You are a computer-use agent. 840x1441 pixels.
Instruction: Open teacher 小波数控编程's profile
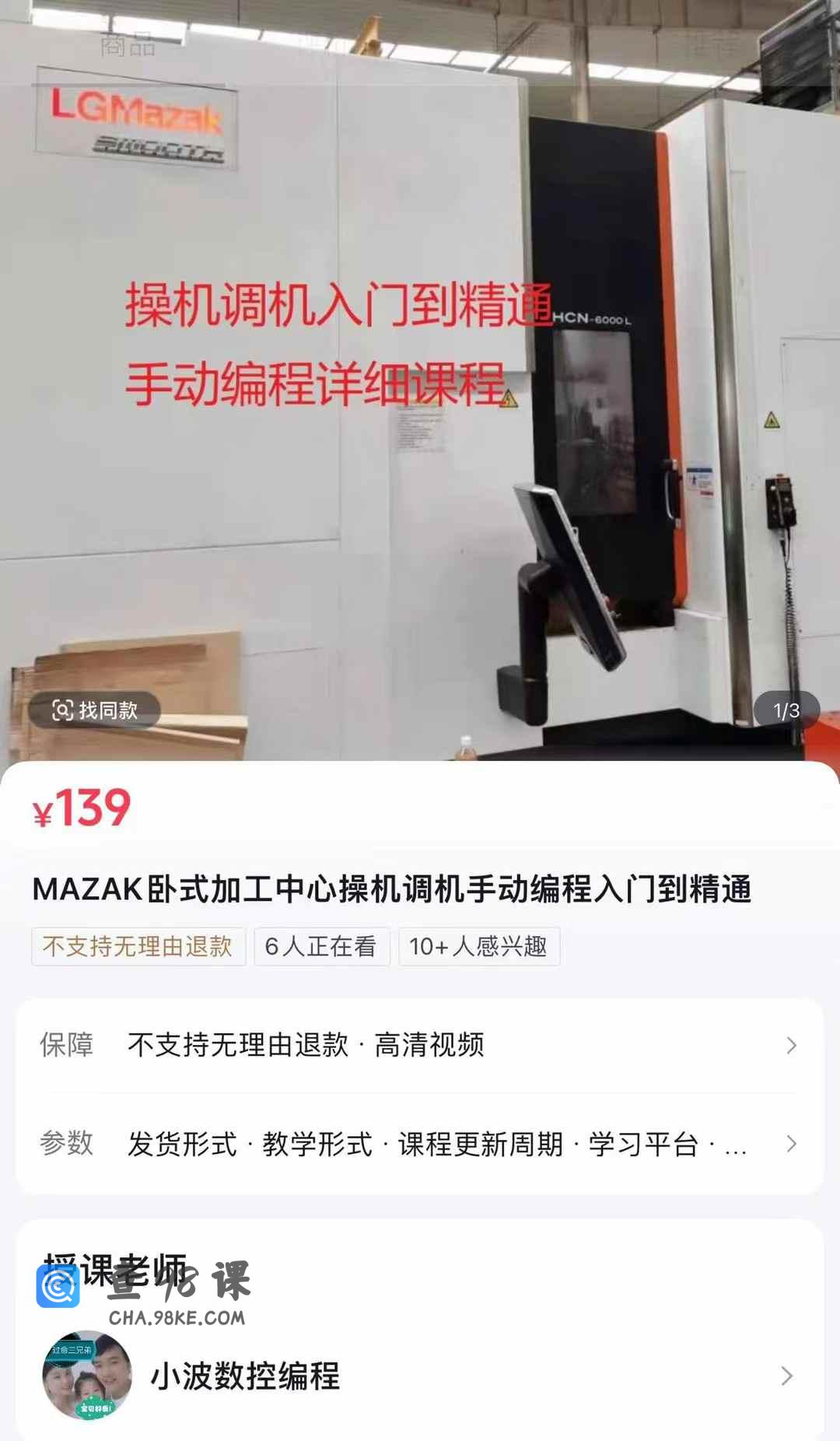[420, 1376]
